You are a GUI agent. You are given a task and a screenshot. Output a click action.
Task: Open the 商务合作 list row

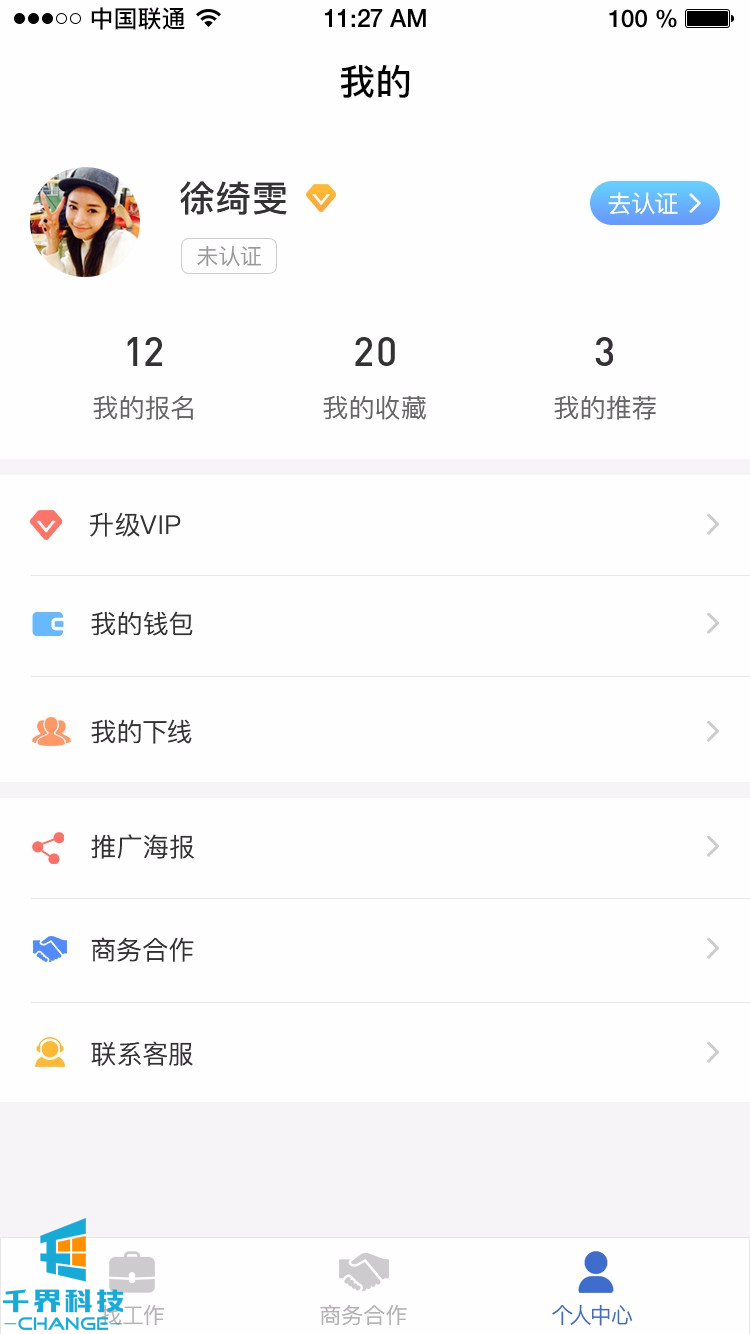click(375, 950)
